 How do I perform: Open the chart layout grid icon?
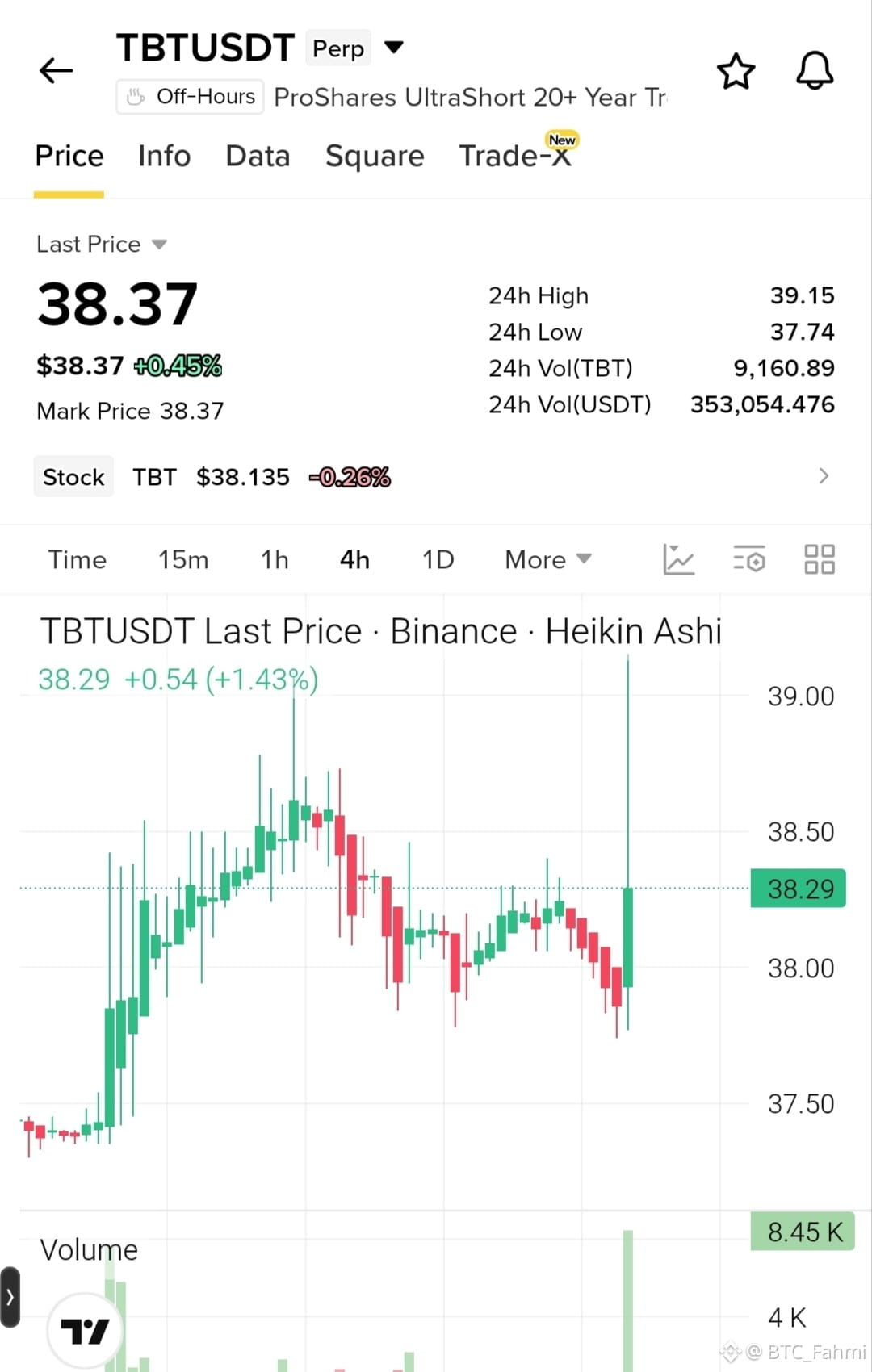click(820, 559)
